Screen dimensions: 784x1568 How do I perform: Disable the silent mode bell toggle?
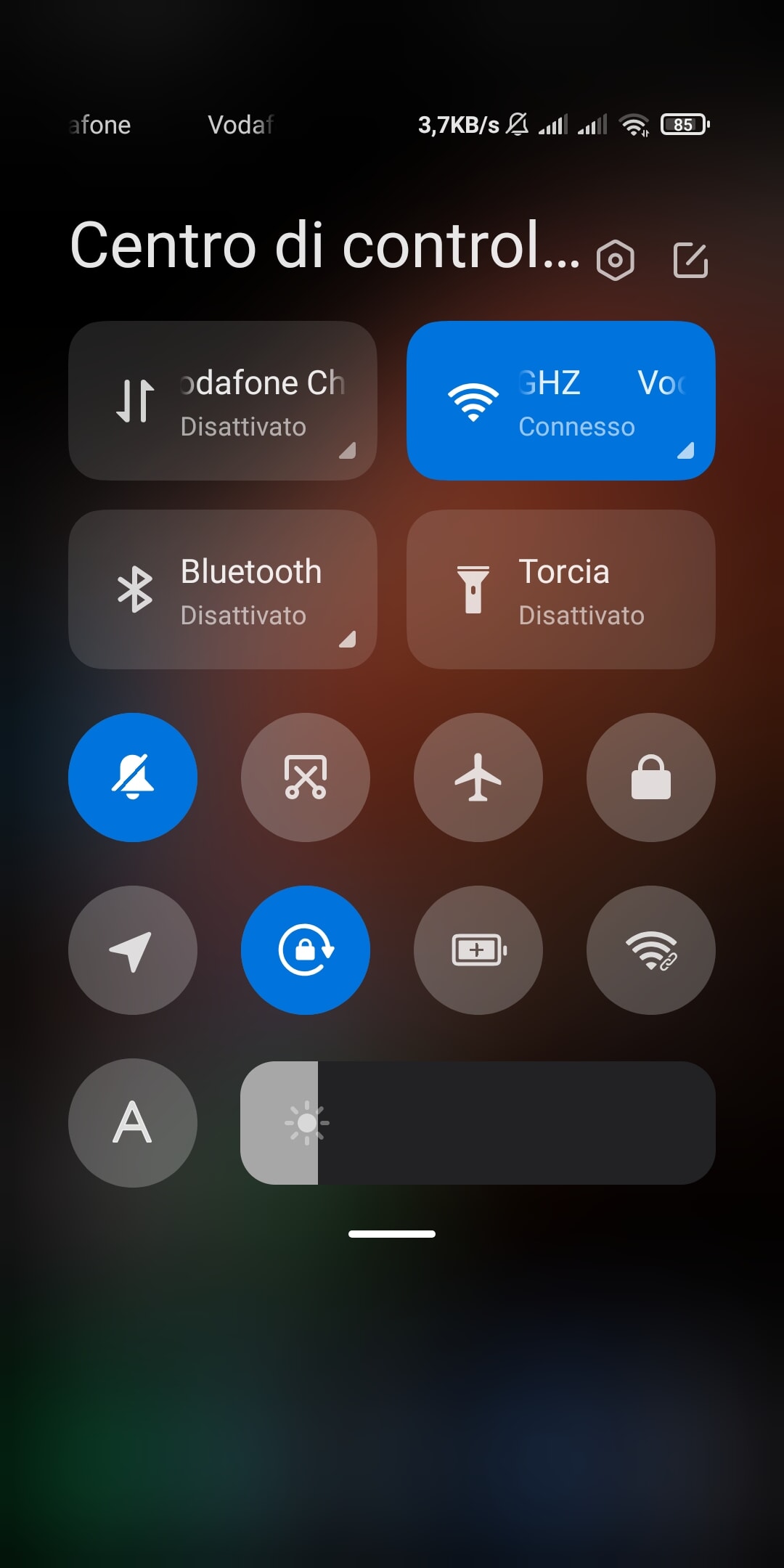[133, 777]
